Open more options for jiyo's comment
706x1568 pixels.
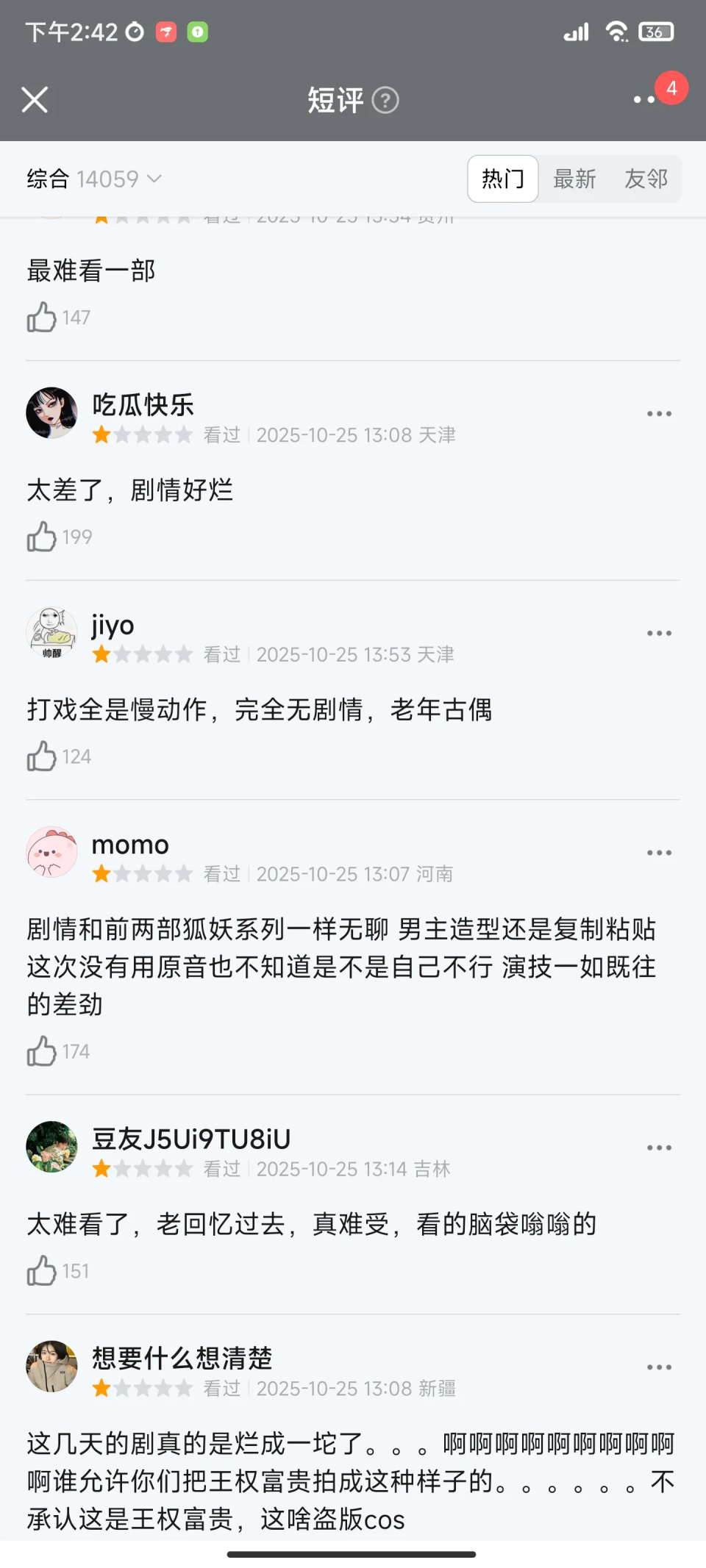tap(658, 632)
